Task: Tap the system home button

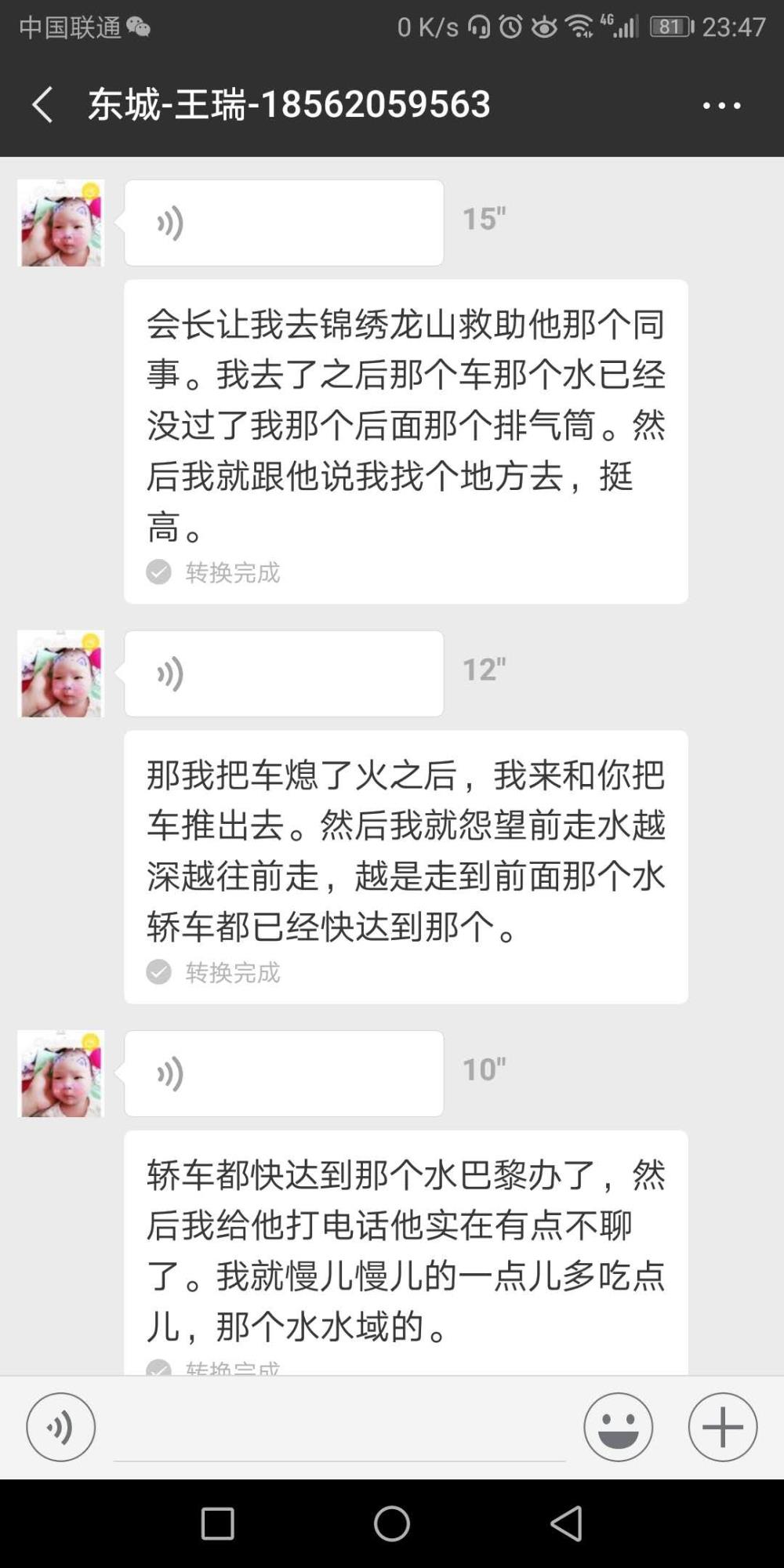Action: (x=392, y=1523)
